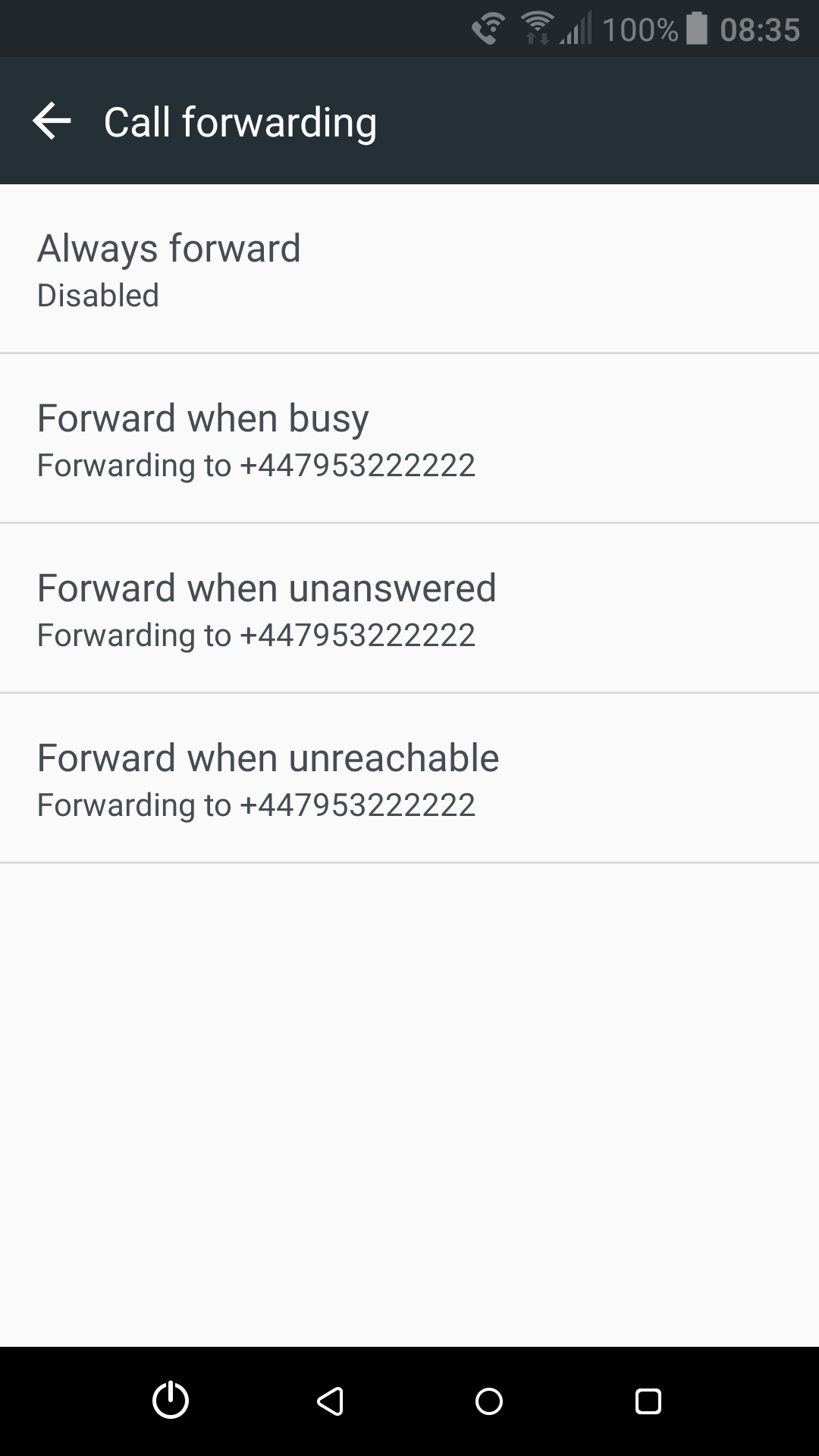Open the Always forward setting
819x1456 pixels.
(x=409, y=268)
